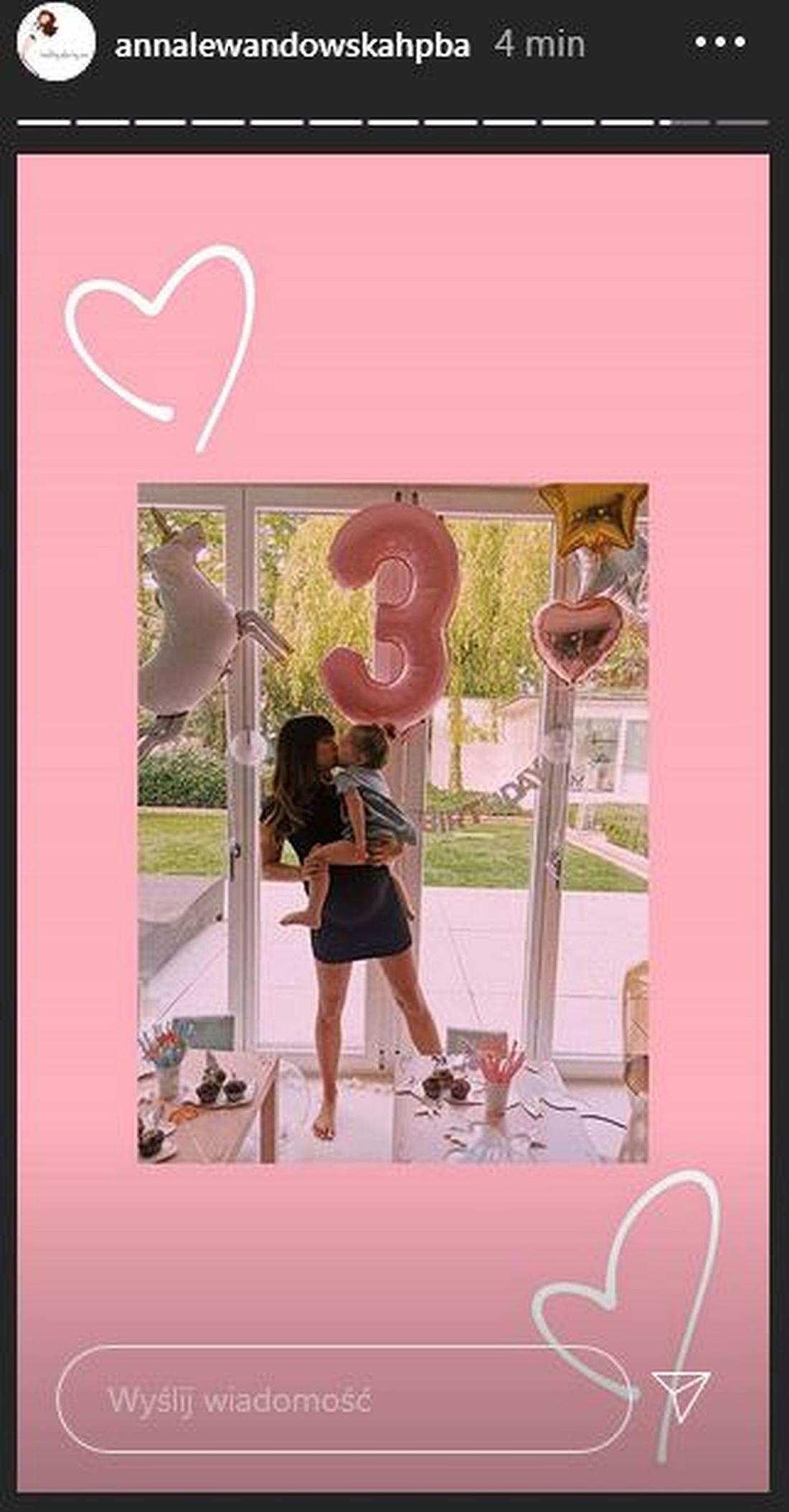Open the story options three-dot menu
Viewport: 789px width, 1512px height.
[719, 43]
